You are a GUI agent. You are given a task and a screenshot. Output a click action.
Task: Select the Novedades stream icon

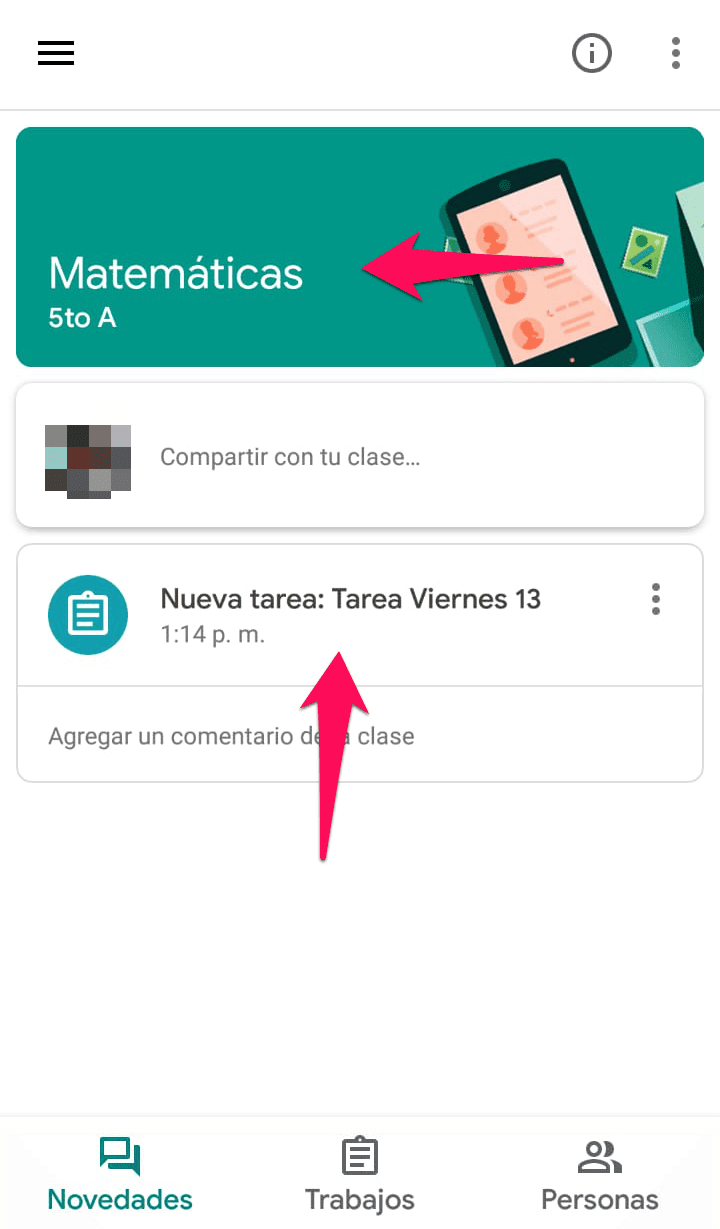pos(119,1155)
